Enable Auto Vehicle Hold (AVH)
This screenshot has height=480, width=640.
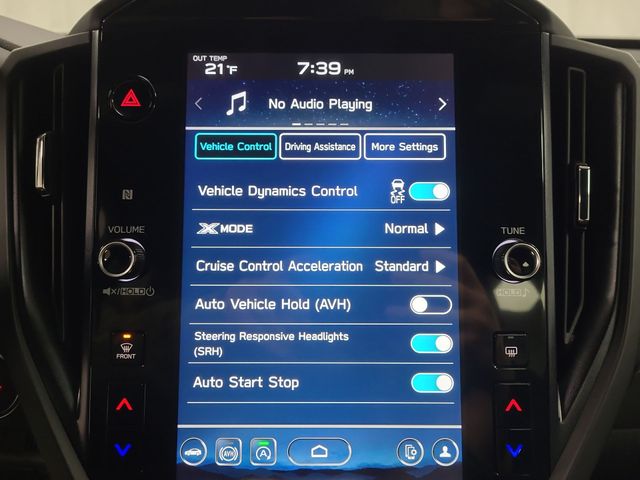pyautogui.click(x=430, y=304)
